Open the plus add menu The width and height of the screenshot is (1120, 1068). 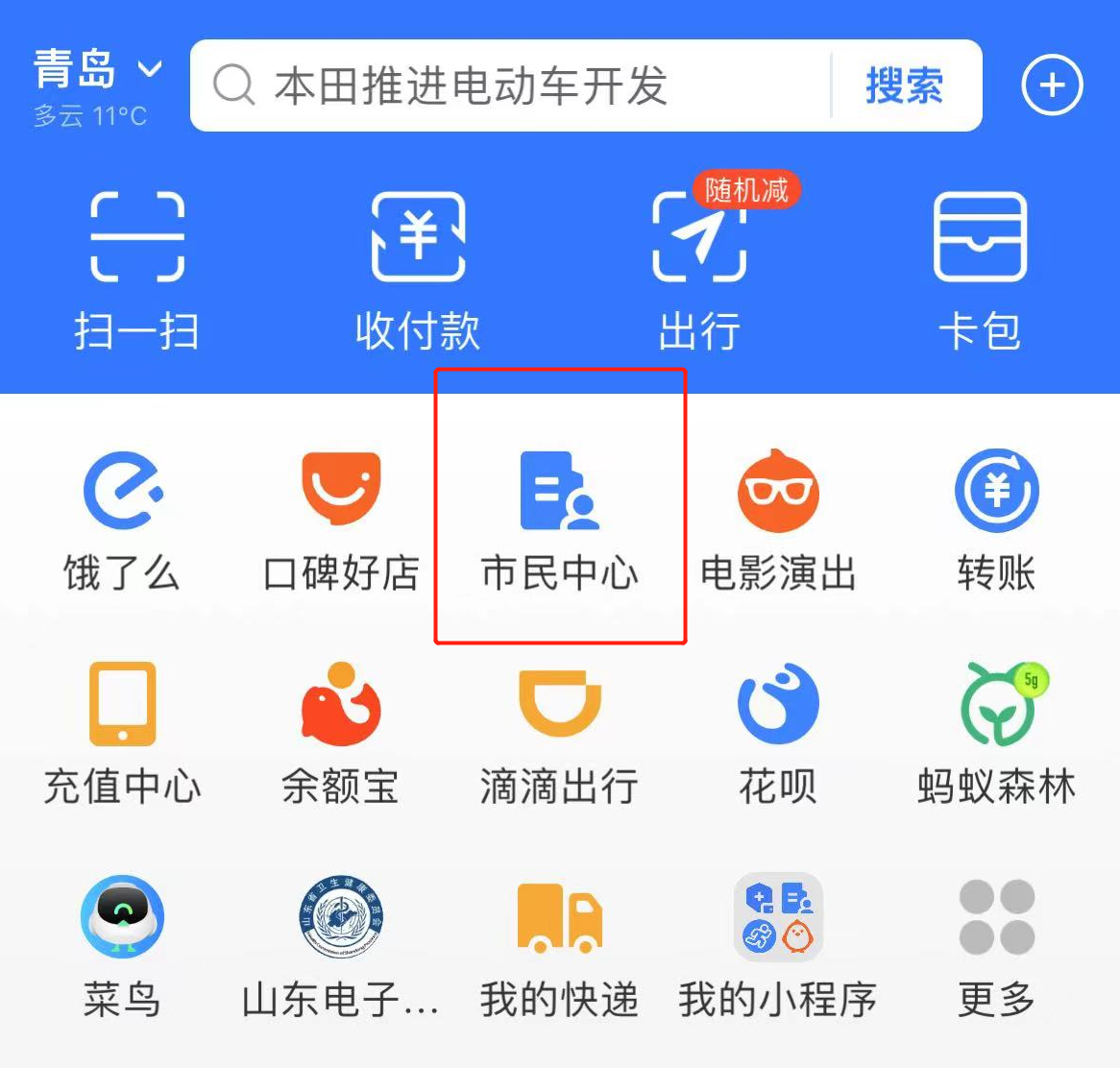pyautogui.click(x=1052, y=85)
